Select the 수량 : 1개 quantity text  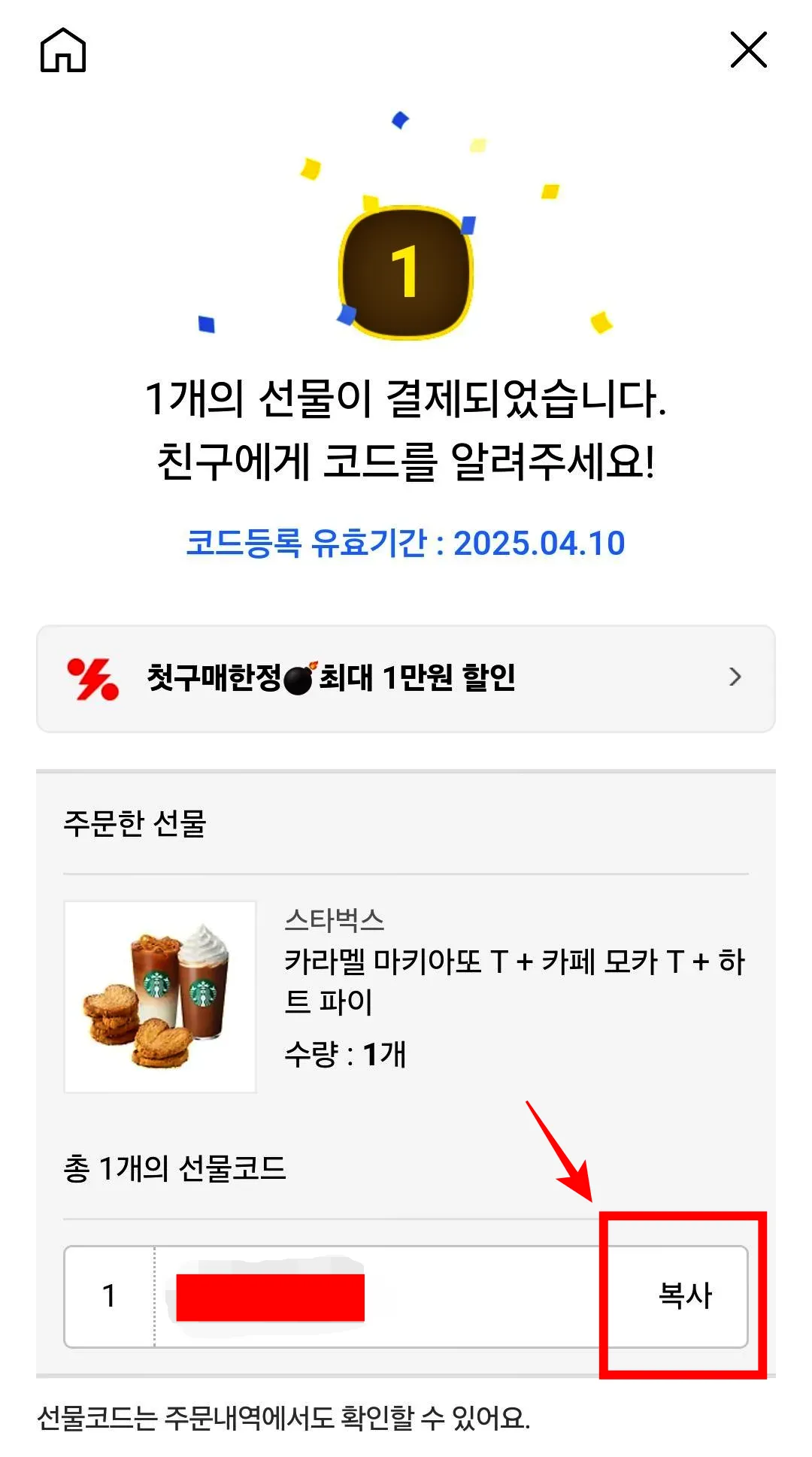pyautogui.click(x=345, y=1056)
